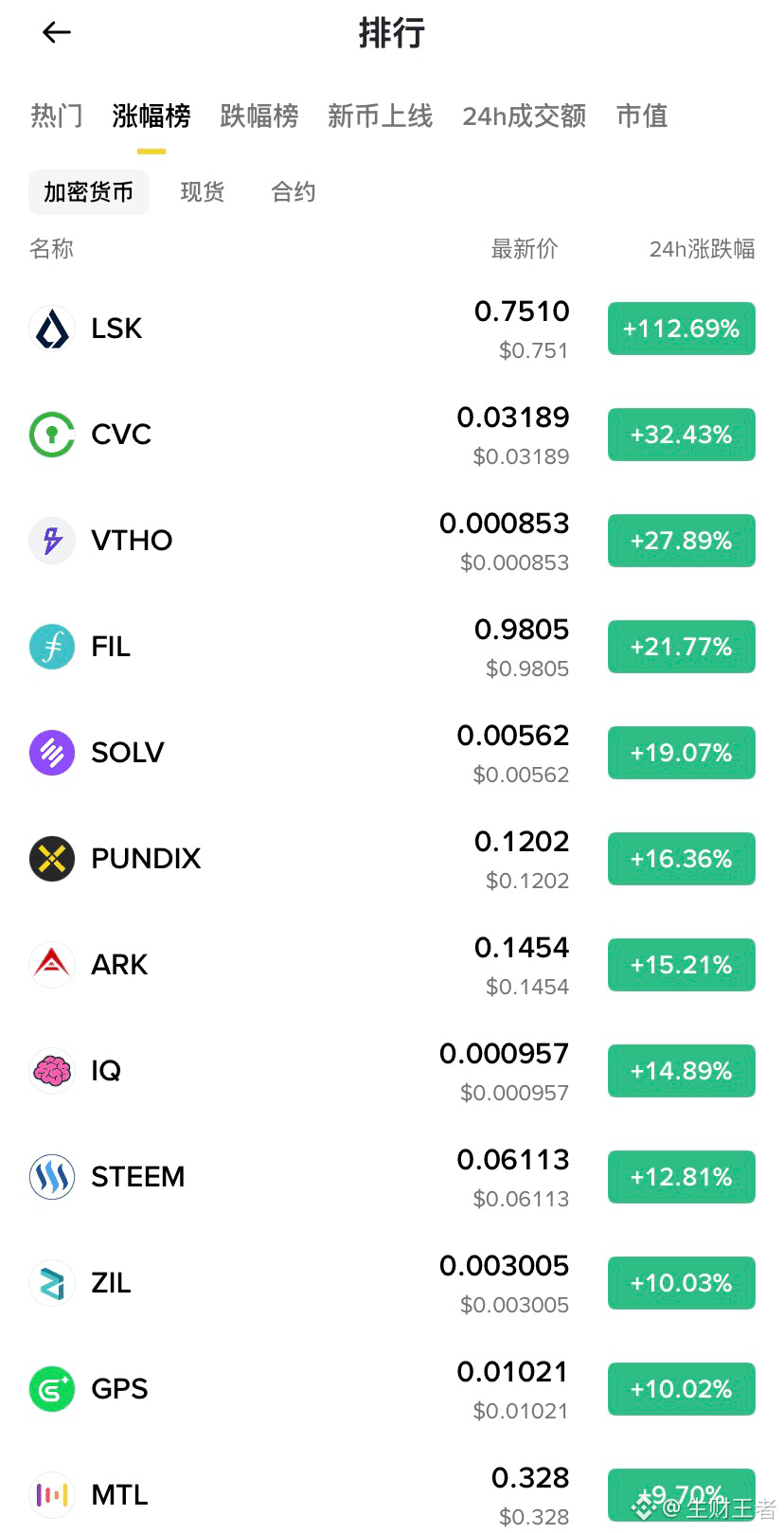Open the ARK coin row
The image size is (784, 1533).
click(x=392, y=965)
